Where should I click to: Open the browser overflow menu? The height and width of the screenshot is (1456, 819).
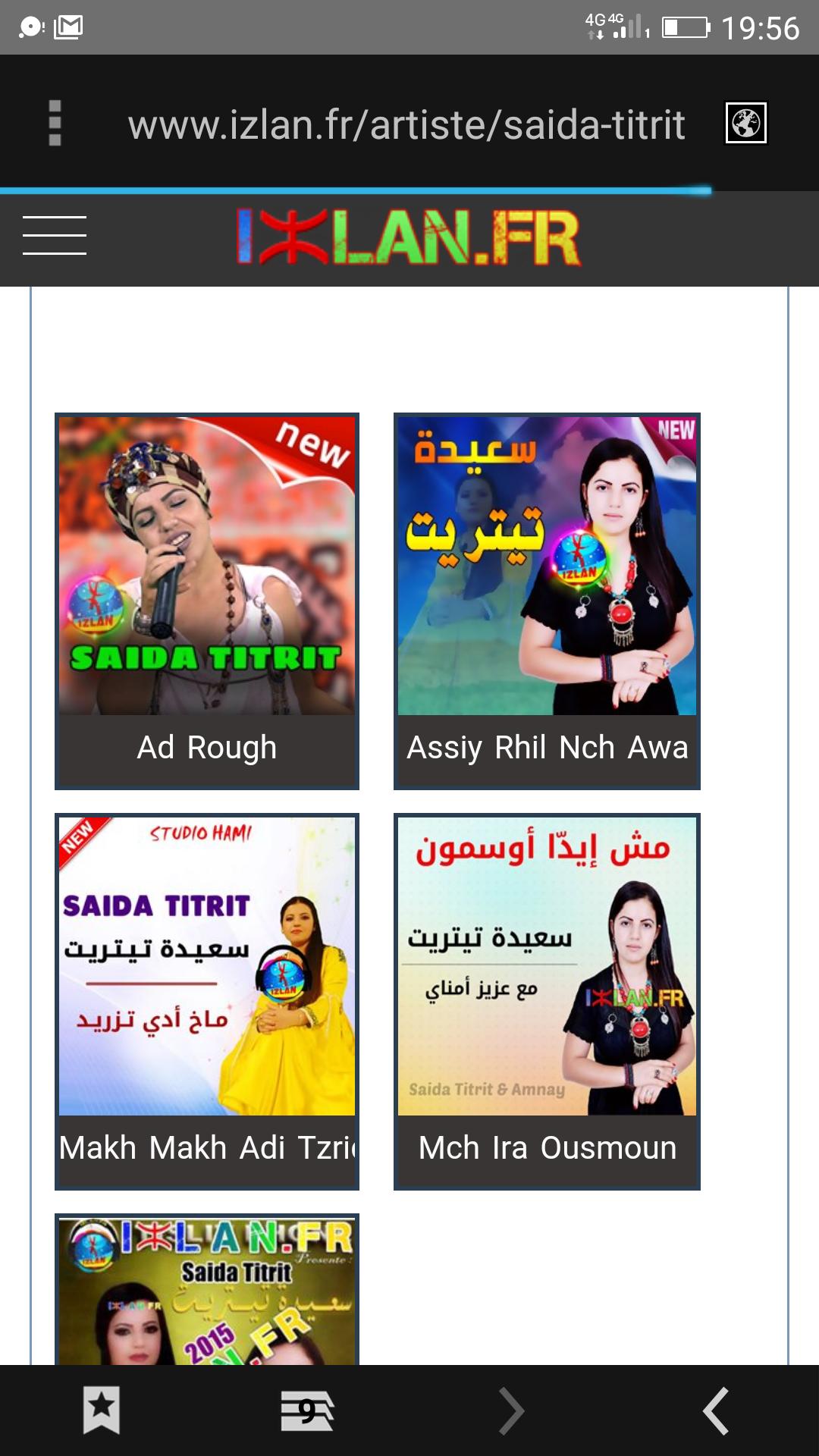55,123
